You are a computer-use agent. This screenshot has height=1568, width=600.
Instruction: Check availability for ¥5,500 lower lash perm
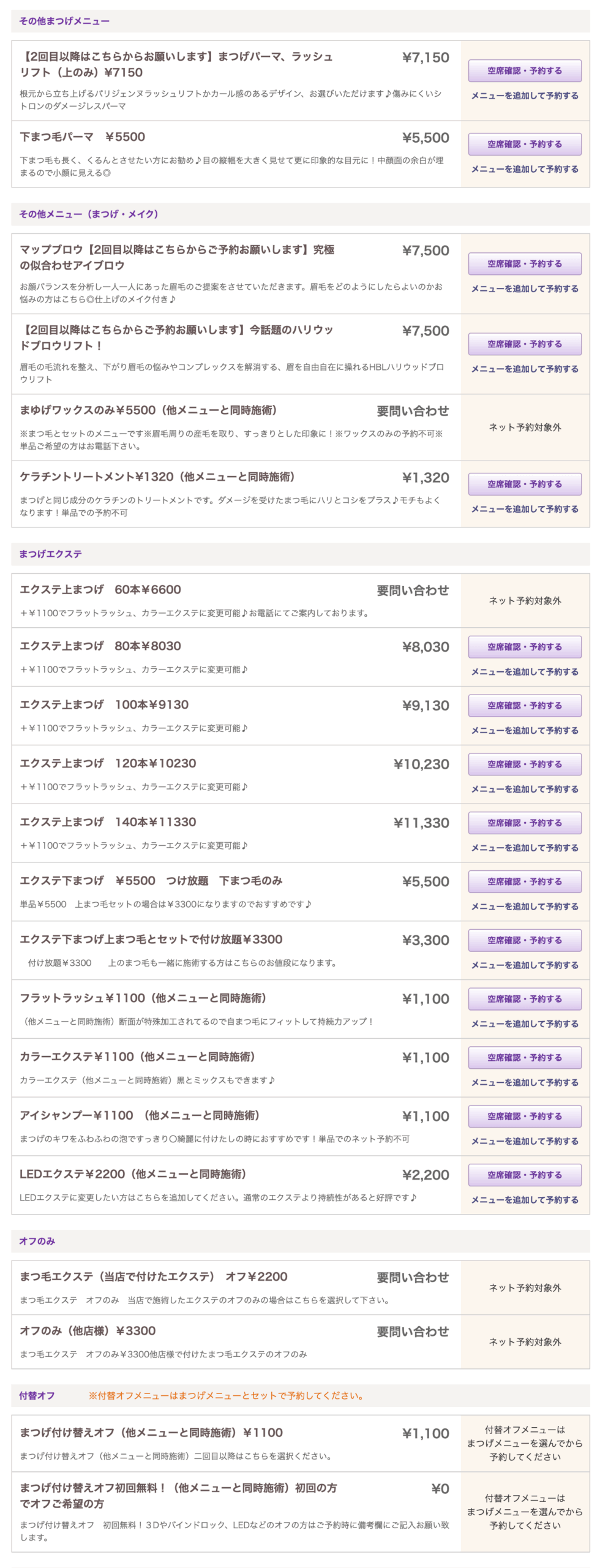tap(525, 145)
